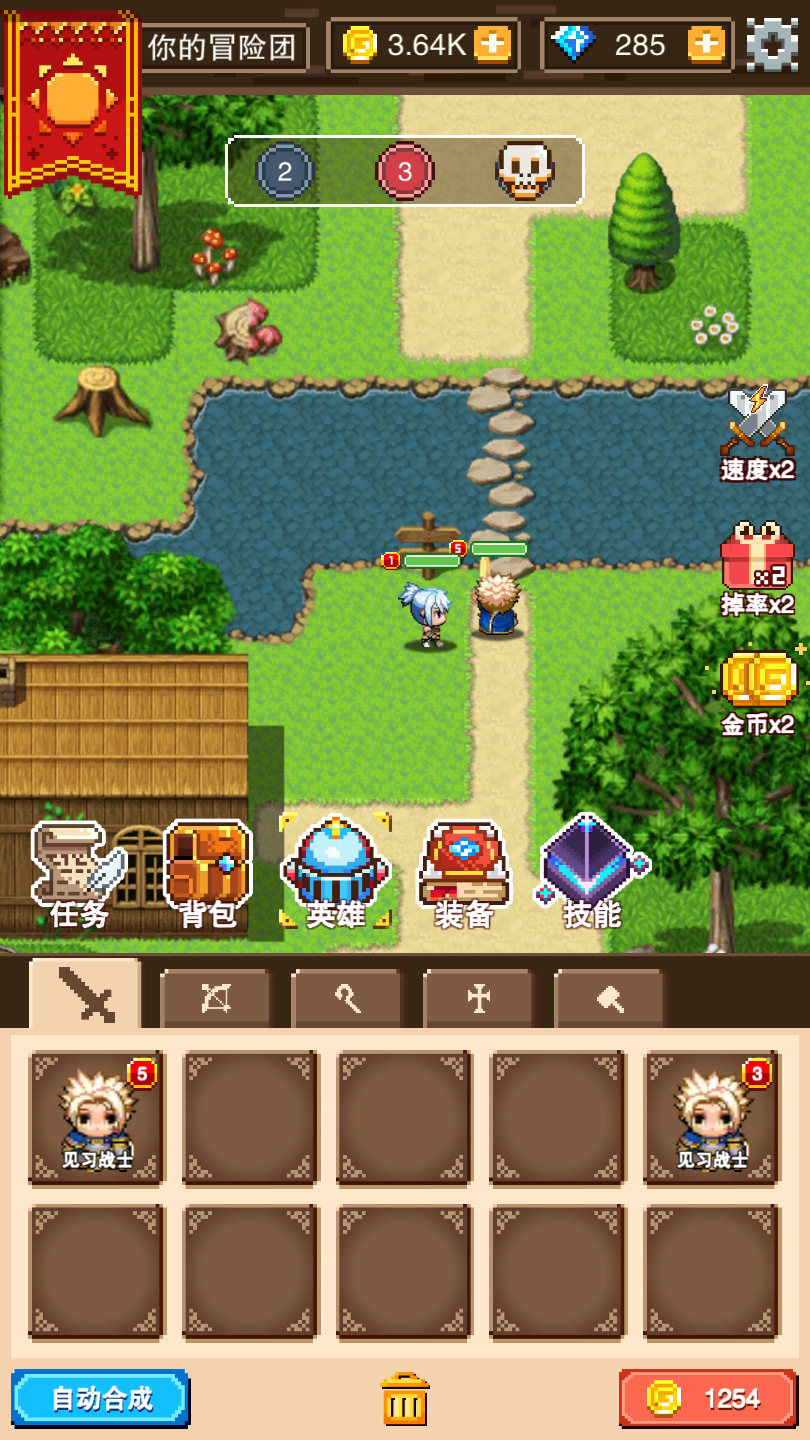The height and width of the screenshot is (1440, 810).
Task: Switch to the cross class tab
Action: pos(479,997)
